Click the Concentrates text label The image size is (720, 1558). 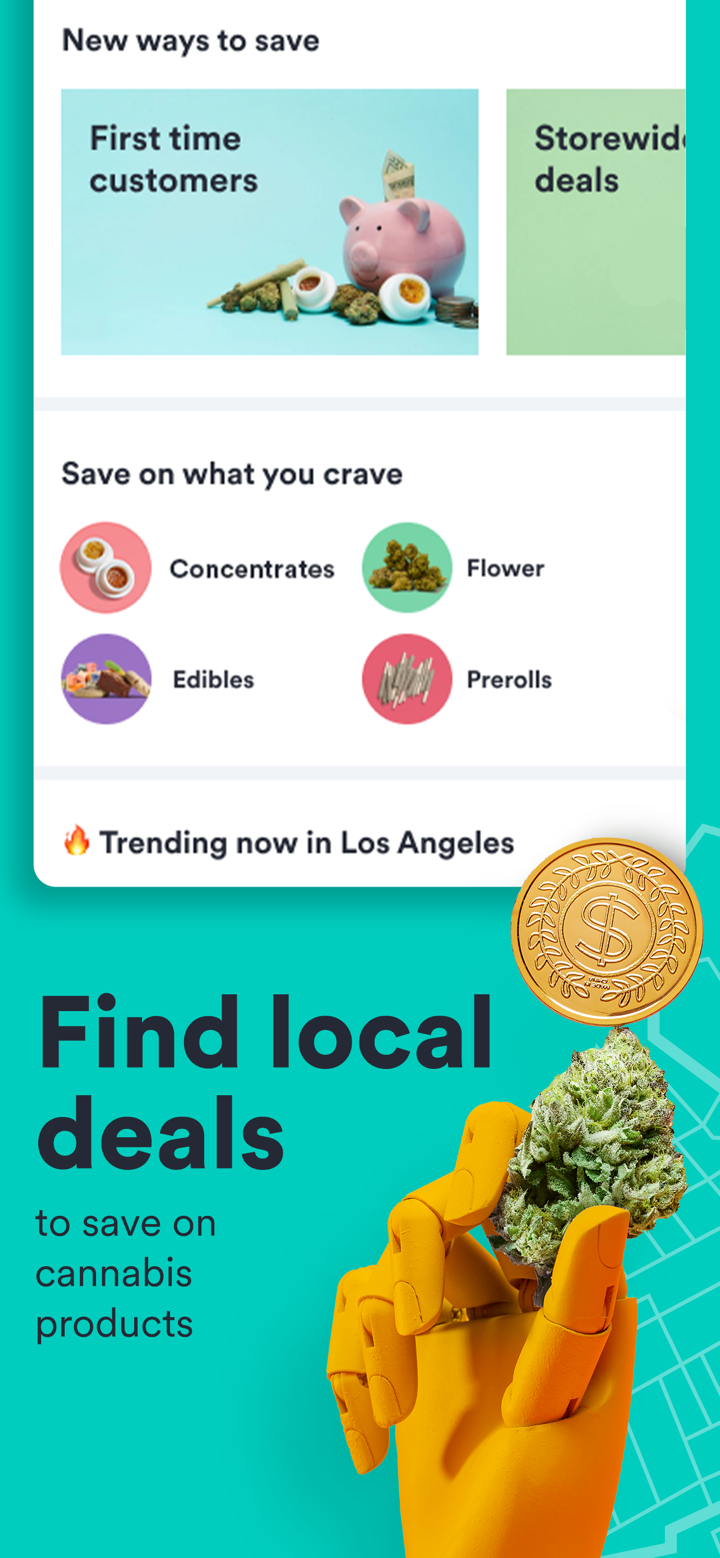click(x=252, y=568)
